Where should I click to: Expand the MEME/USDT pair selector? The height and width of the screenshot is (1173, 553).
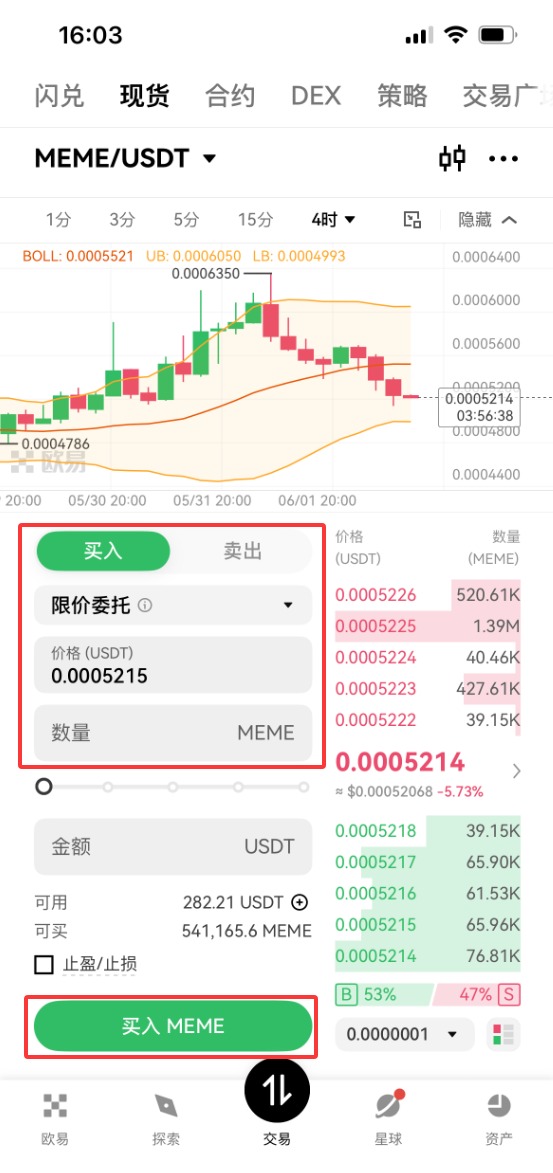pos(125,159)
